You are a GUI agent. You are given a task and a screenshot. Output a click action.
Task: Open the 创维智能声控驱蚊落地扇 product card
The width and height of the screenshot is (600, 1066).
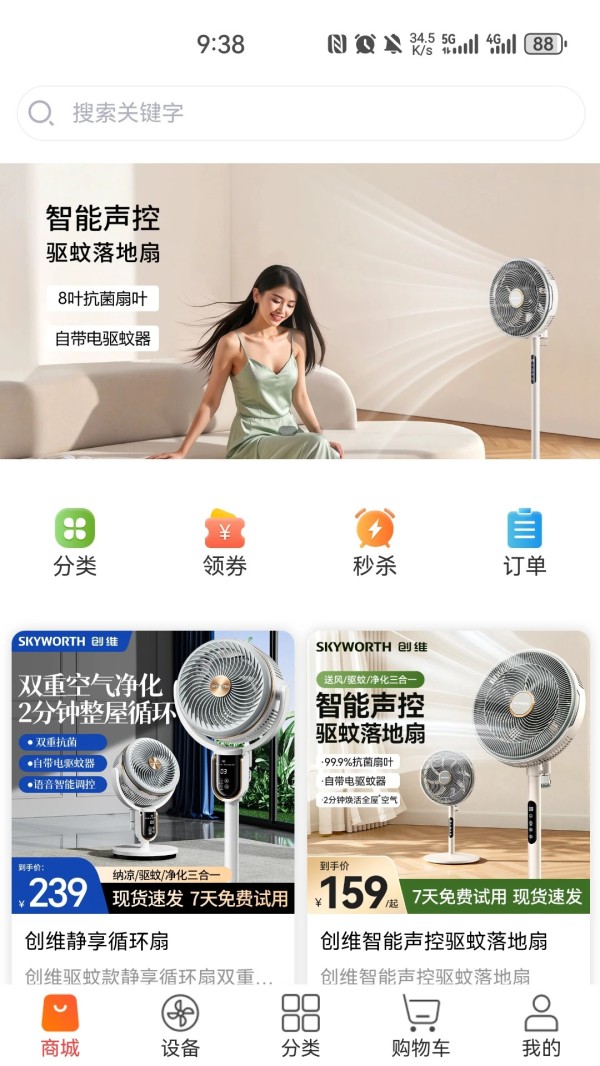448,800
